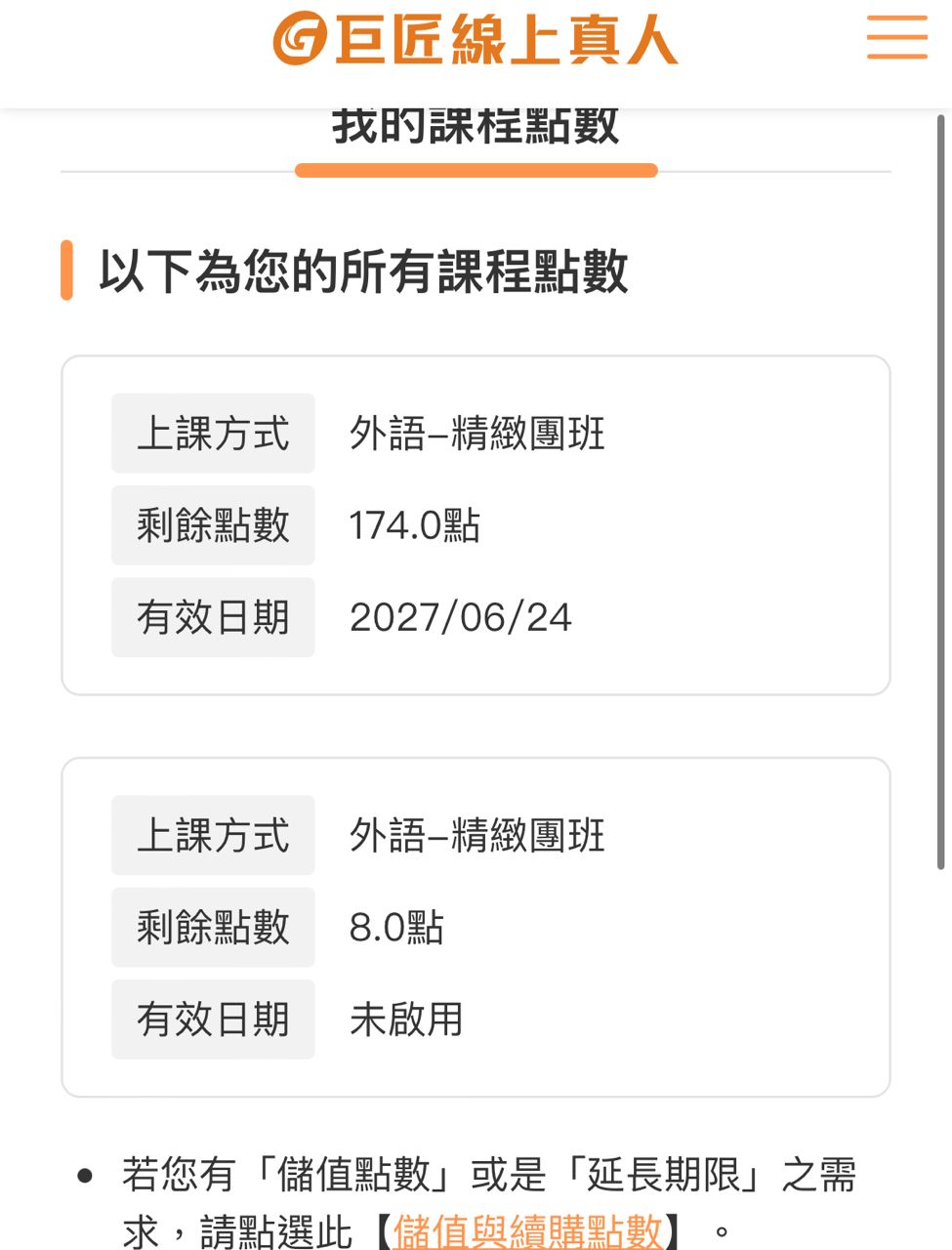Open the 儲值與續購點數 link
This screenshot has width=952, height=1250.
[527, 1229]
